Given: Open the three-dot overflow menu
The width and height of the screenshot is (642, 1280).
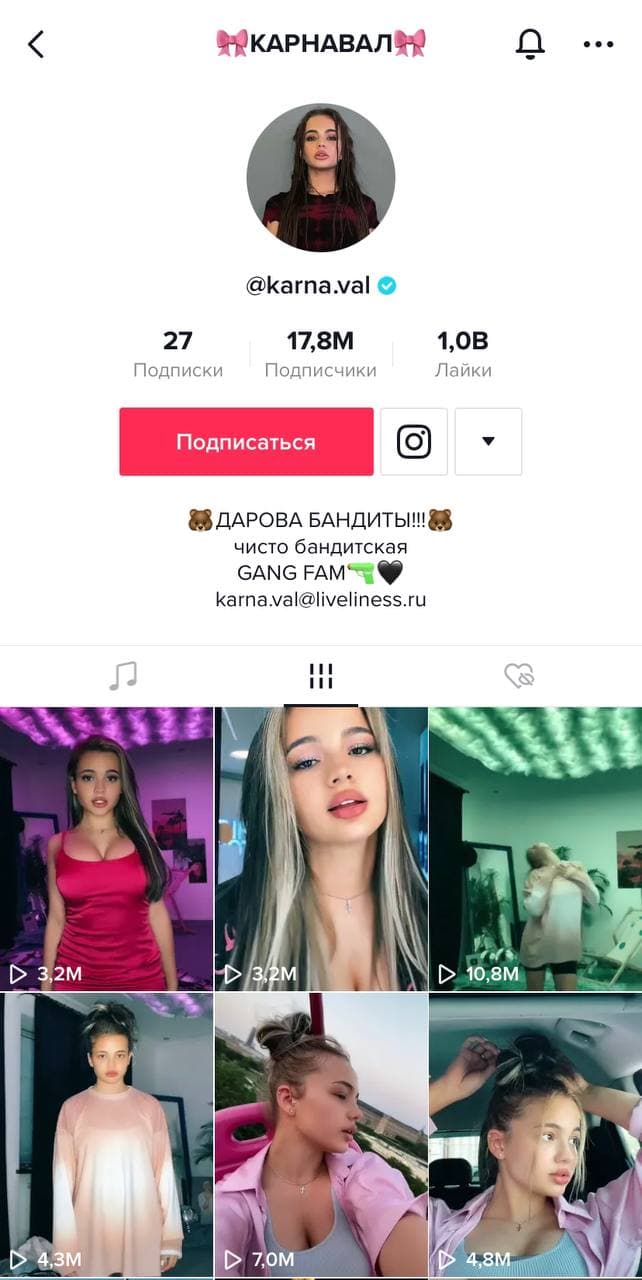Looking at the screenshot, I should coord(598,44).
